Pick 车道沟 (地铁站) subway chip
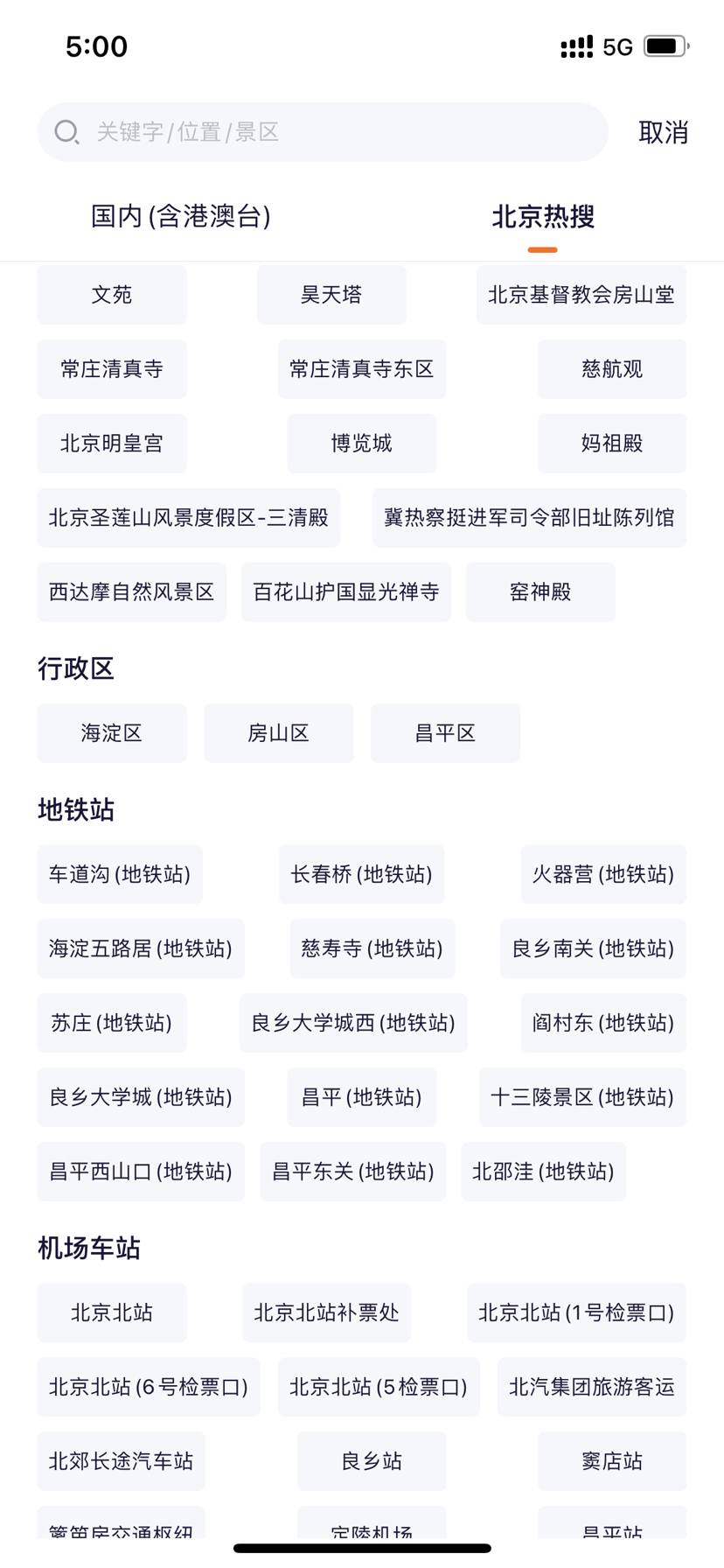The image size is (724, 1568). pyautogui.click(x=120, y=874)
